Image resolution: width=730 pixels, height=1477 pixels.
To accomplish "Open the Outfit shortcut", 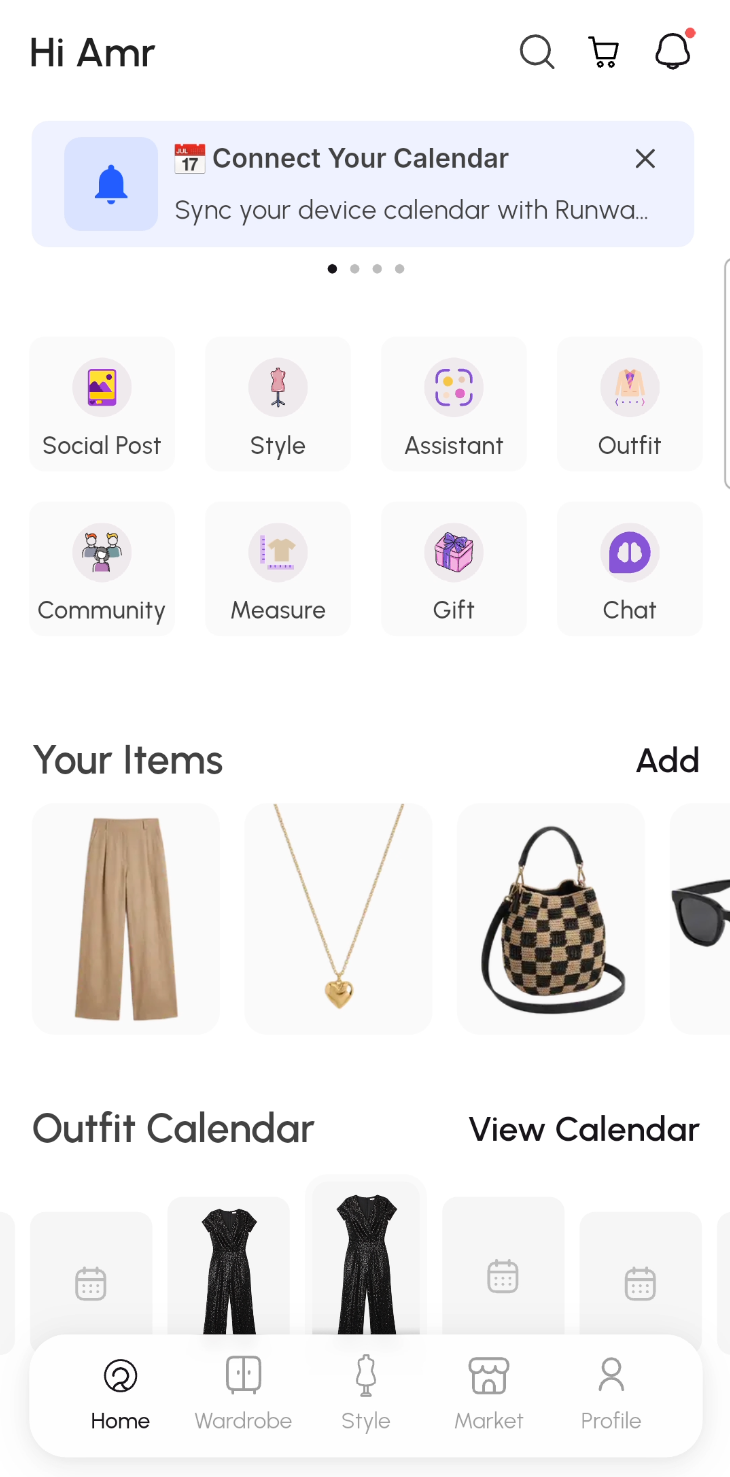I will [x=630, y=404].
